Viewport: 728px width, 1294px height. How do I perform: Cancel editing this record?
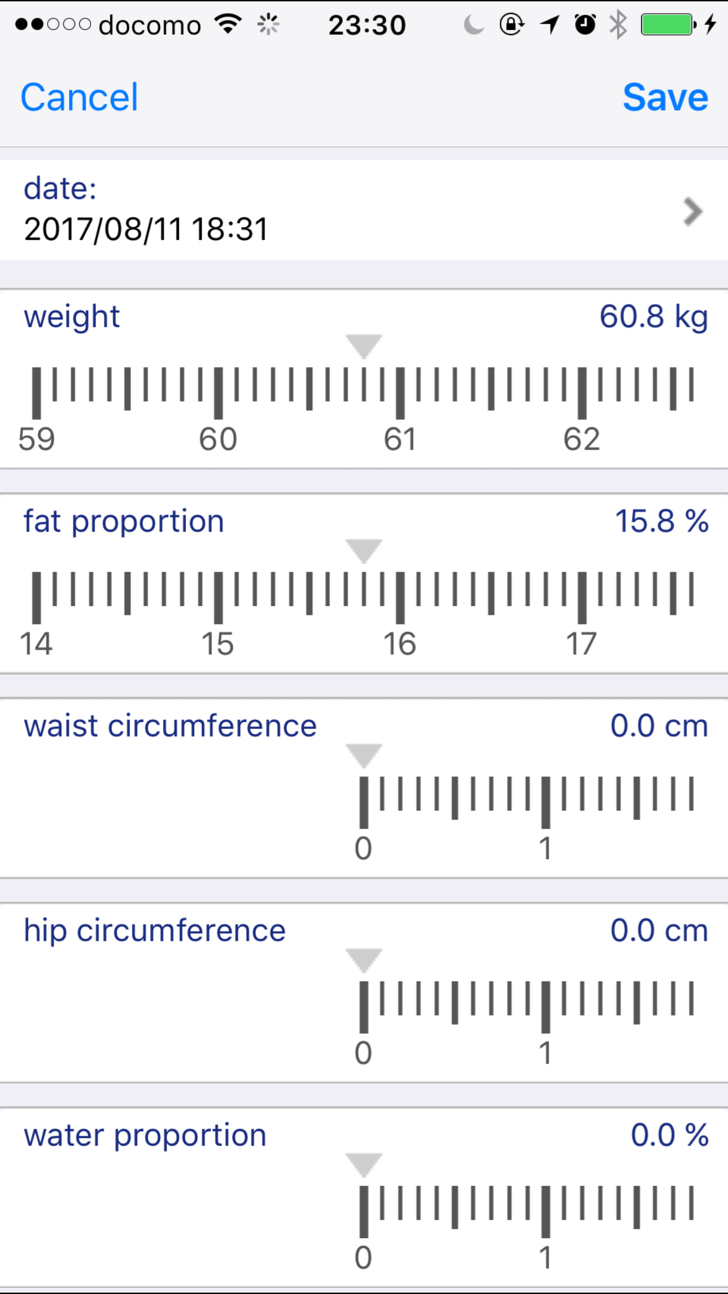tap(79, 97)
